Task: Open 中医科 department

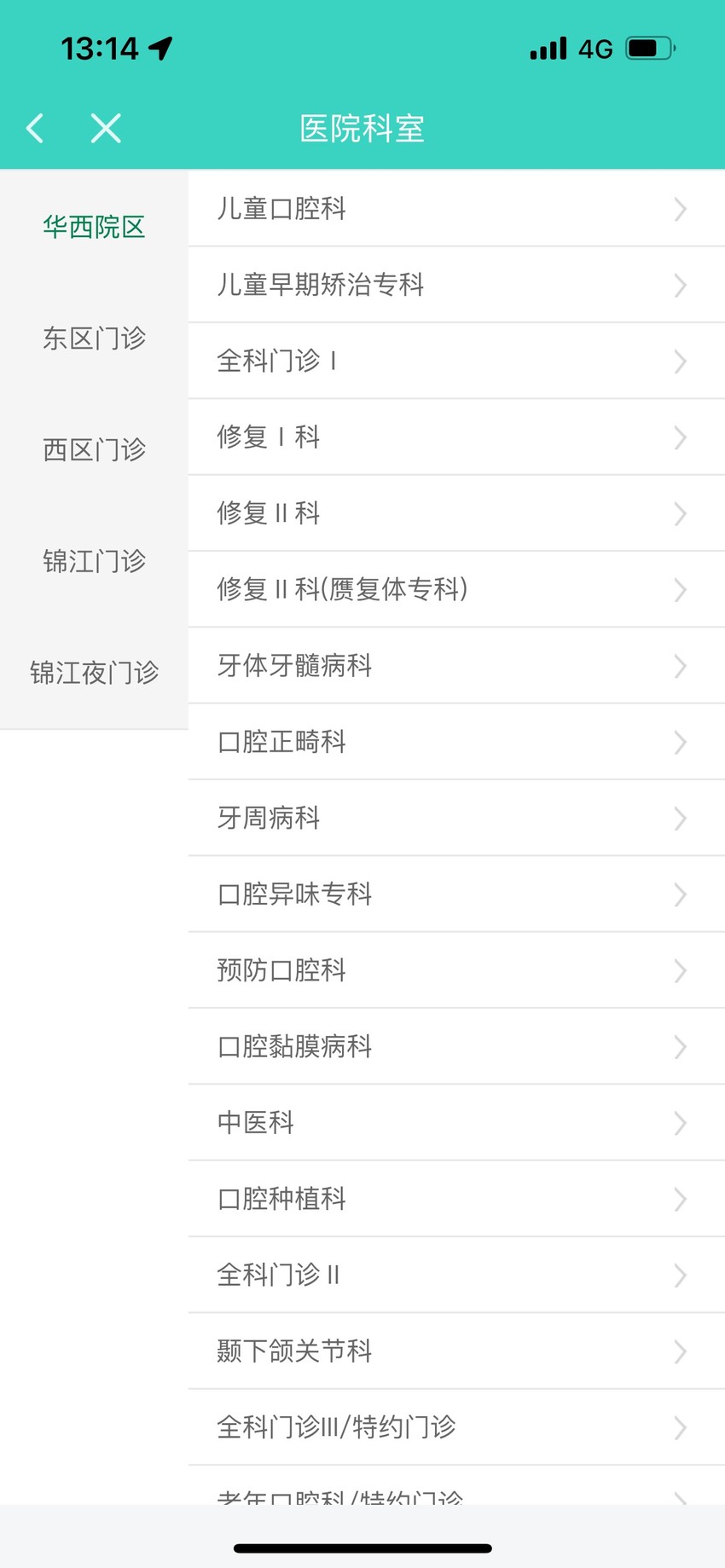Action: [456, 1123]
